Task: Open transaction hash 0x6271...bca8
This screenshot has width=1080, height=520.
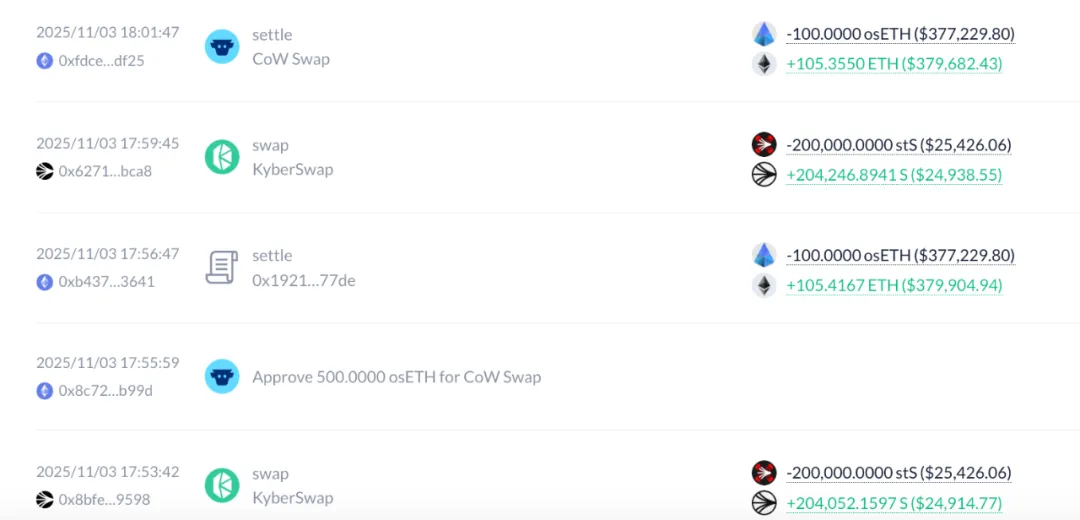Action: (x=105, y=171)
